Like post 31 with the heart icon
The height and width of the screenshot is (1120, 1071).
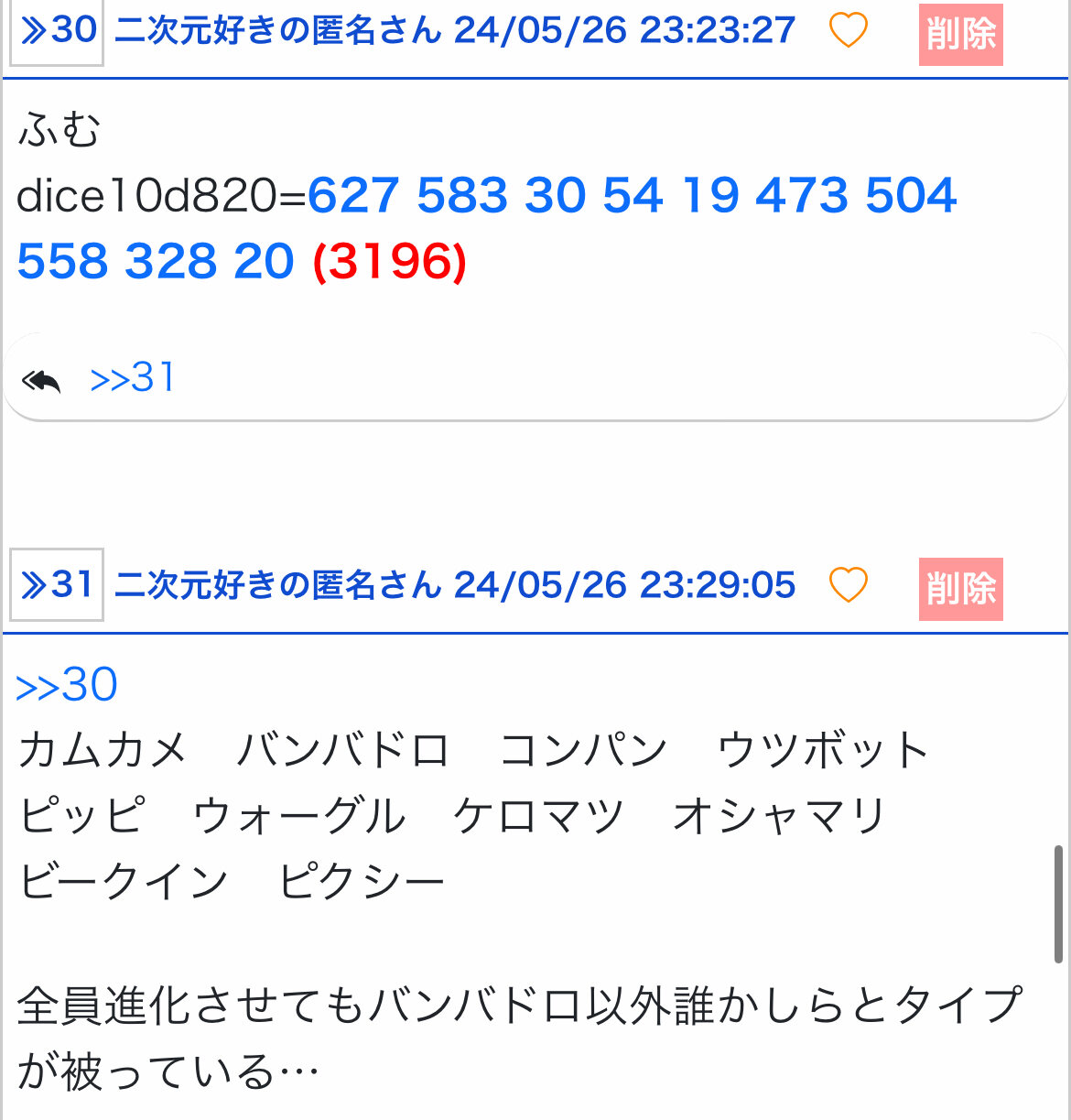point(848,585)
